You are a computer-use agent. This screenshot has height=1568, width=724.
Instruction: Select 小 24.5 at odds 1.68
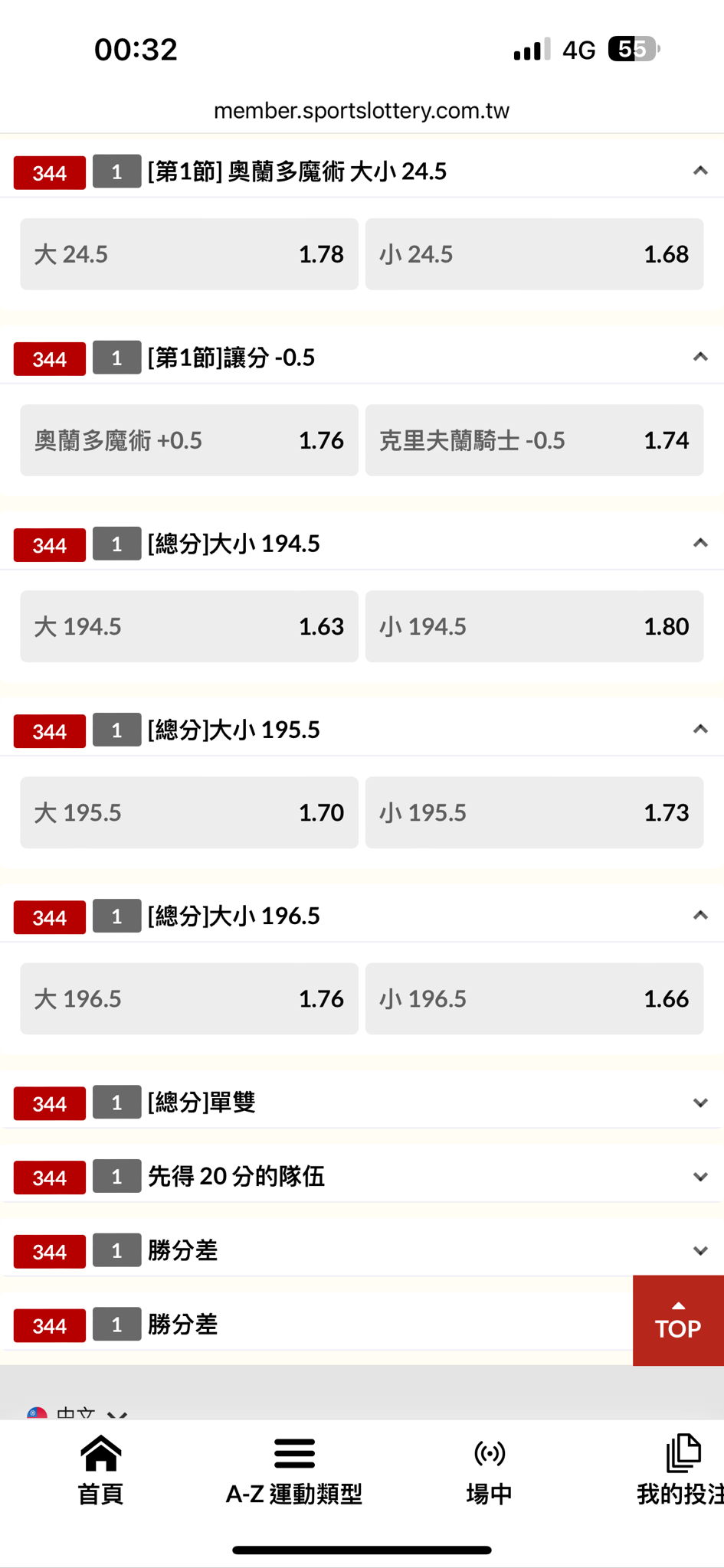534,254
